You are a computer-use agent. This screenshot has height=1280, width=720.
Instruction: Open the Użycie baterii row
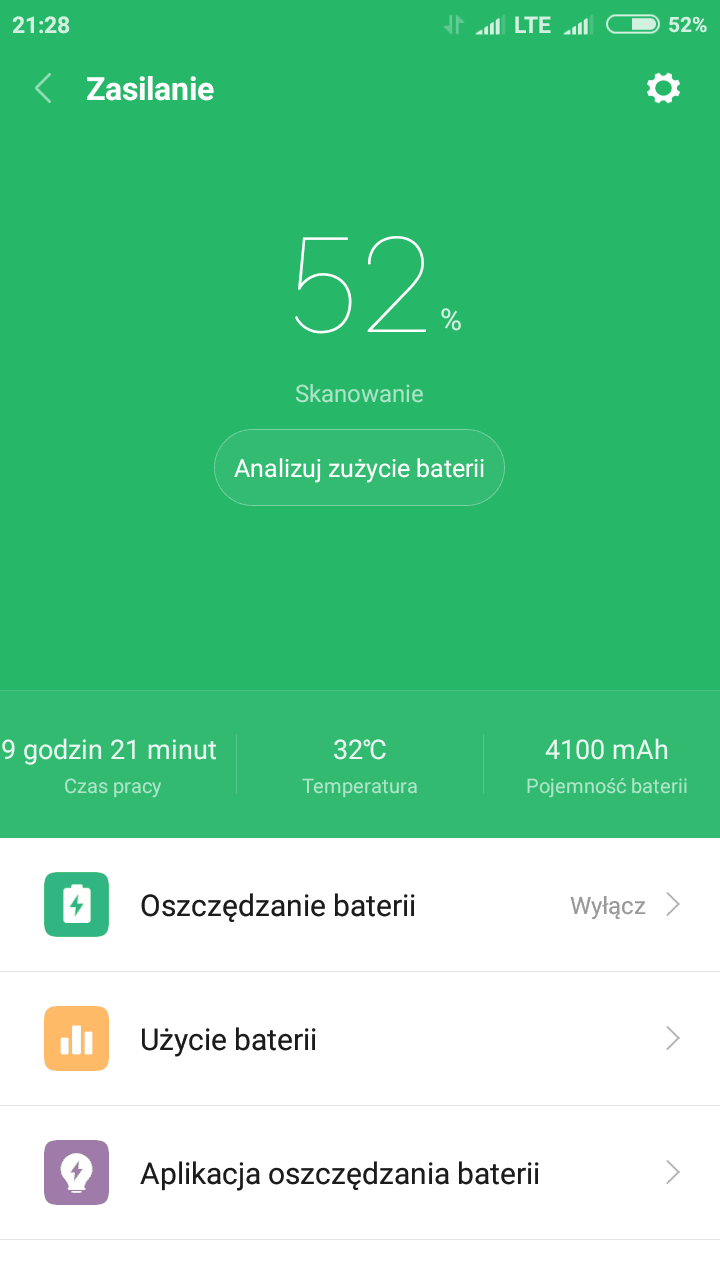pyautogui.click(x=360, y=1039)
